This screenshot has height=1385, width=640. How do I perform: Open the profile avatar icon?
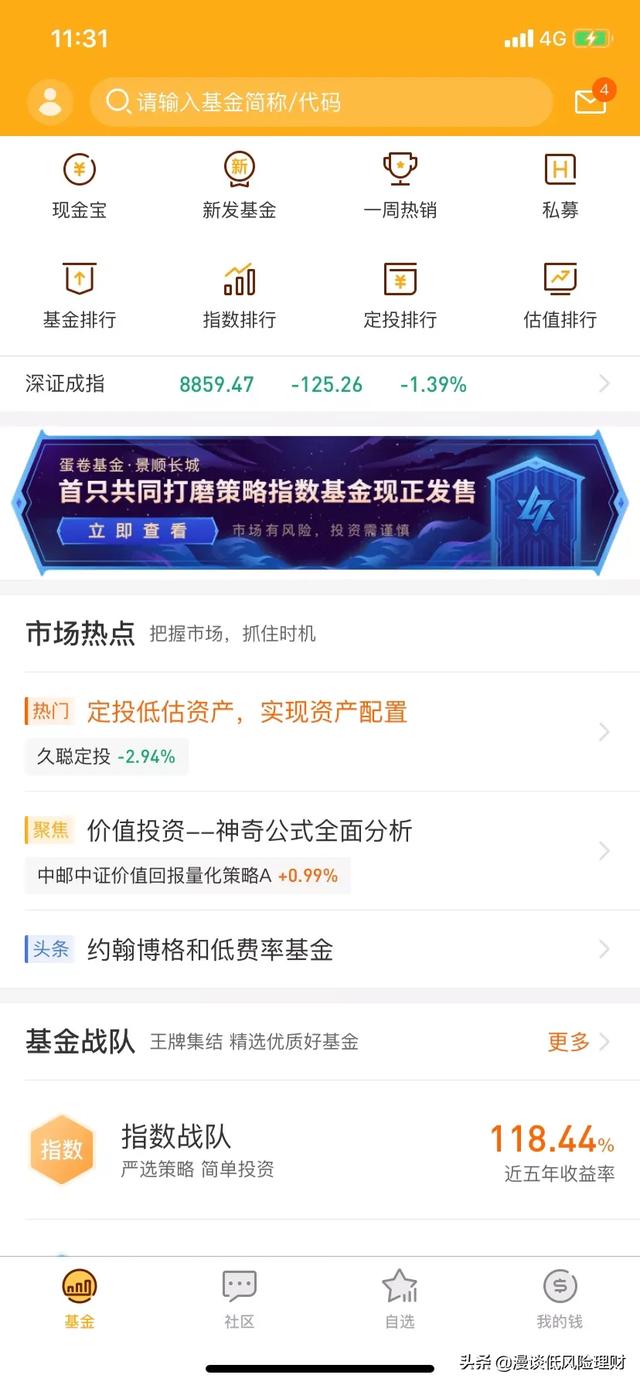[49, 102]
